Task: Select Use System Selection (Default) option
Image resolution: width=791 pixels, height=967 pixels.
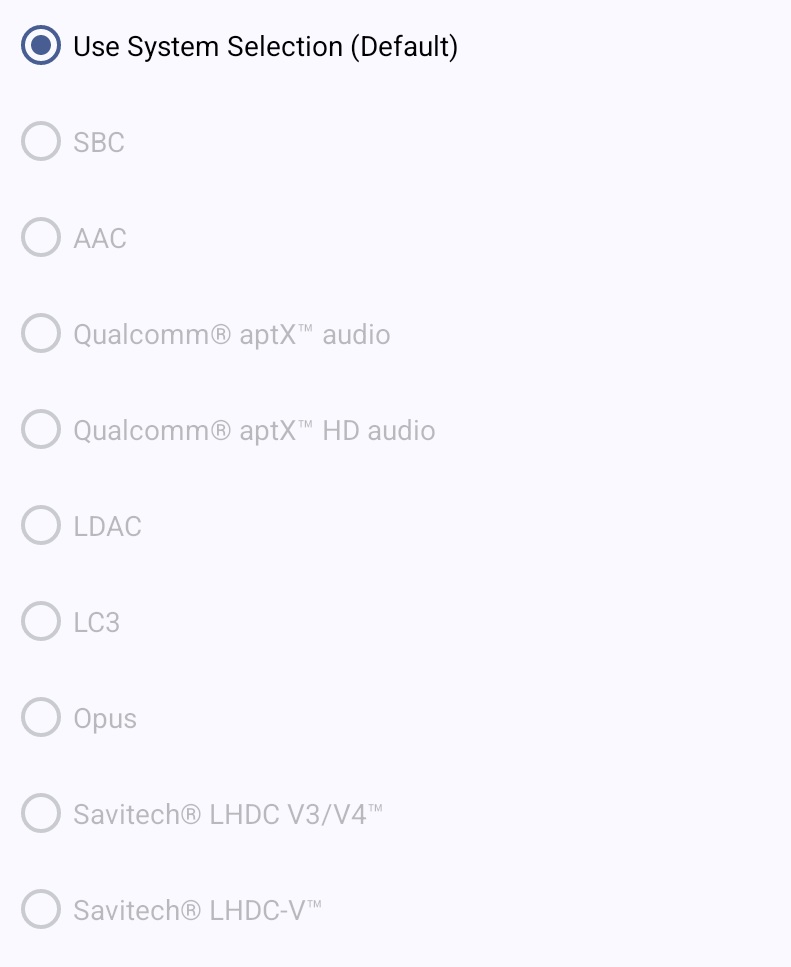Action: 41,46
